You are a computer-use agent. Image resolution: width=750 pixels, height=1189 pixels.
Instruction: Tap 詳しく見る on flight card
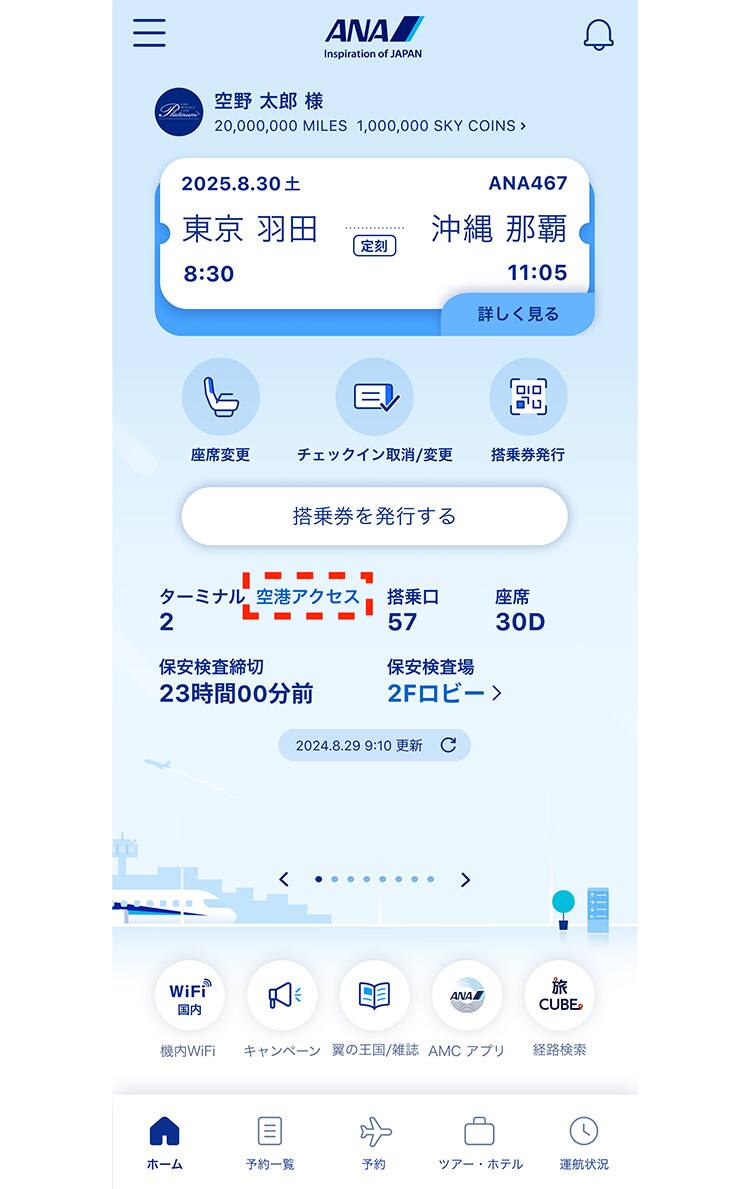[x=518, y=314]
